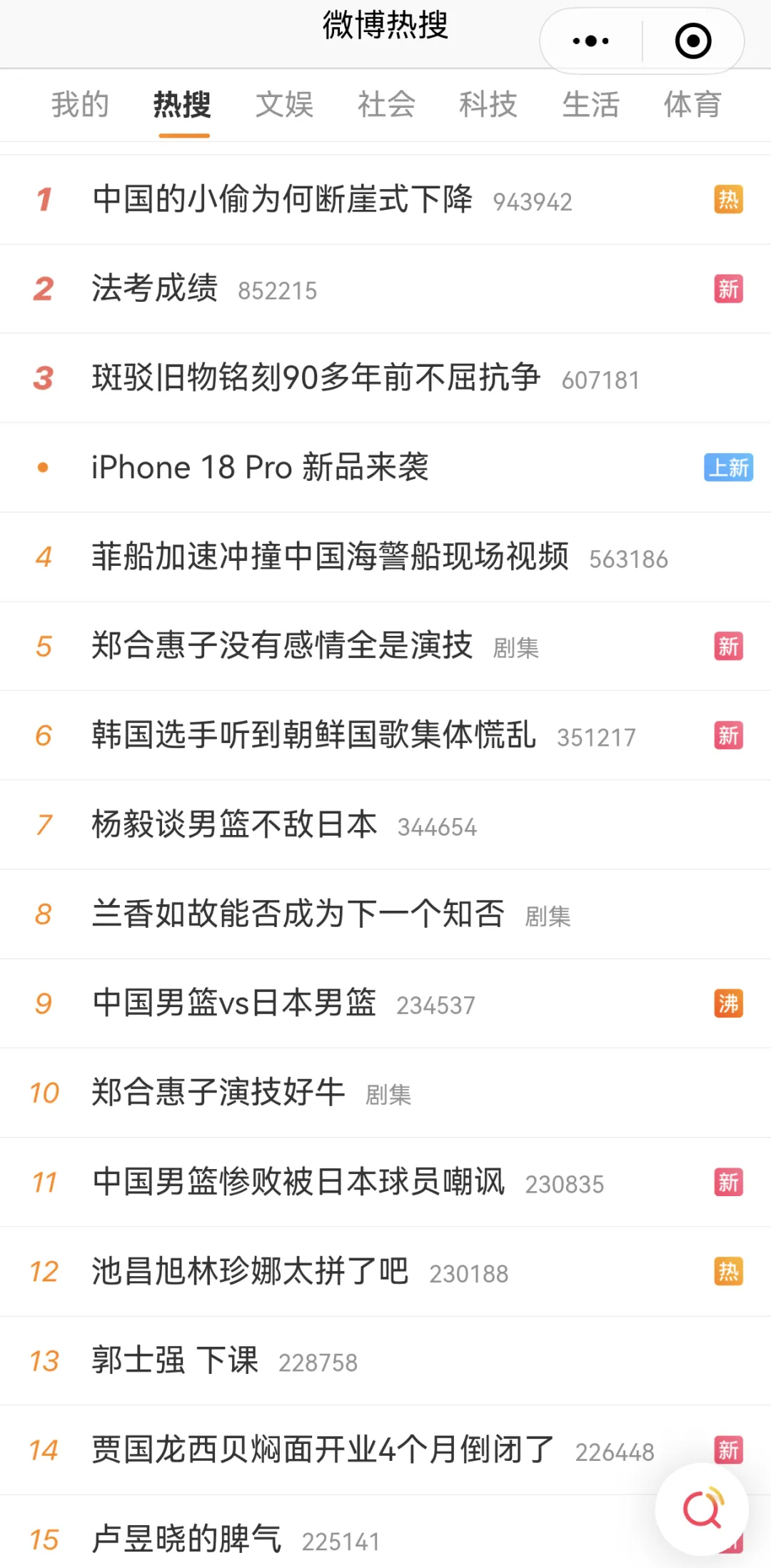The image size is (771, 1568).
Task: Open 中国男篮vs日本男篮 trending topic
Action: point(385,1003)
